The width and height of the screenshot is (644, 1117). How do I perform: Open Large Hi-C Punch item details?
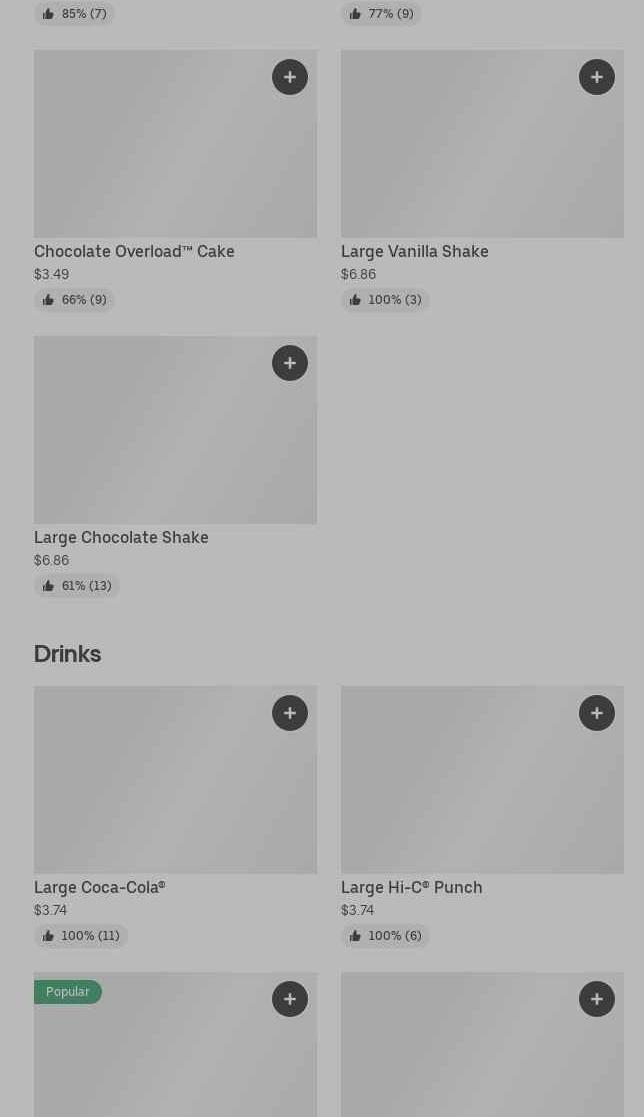point(482,781)
